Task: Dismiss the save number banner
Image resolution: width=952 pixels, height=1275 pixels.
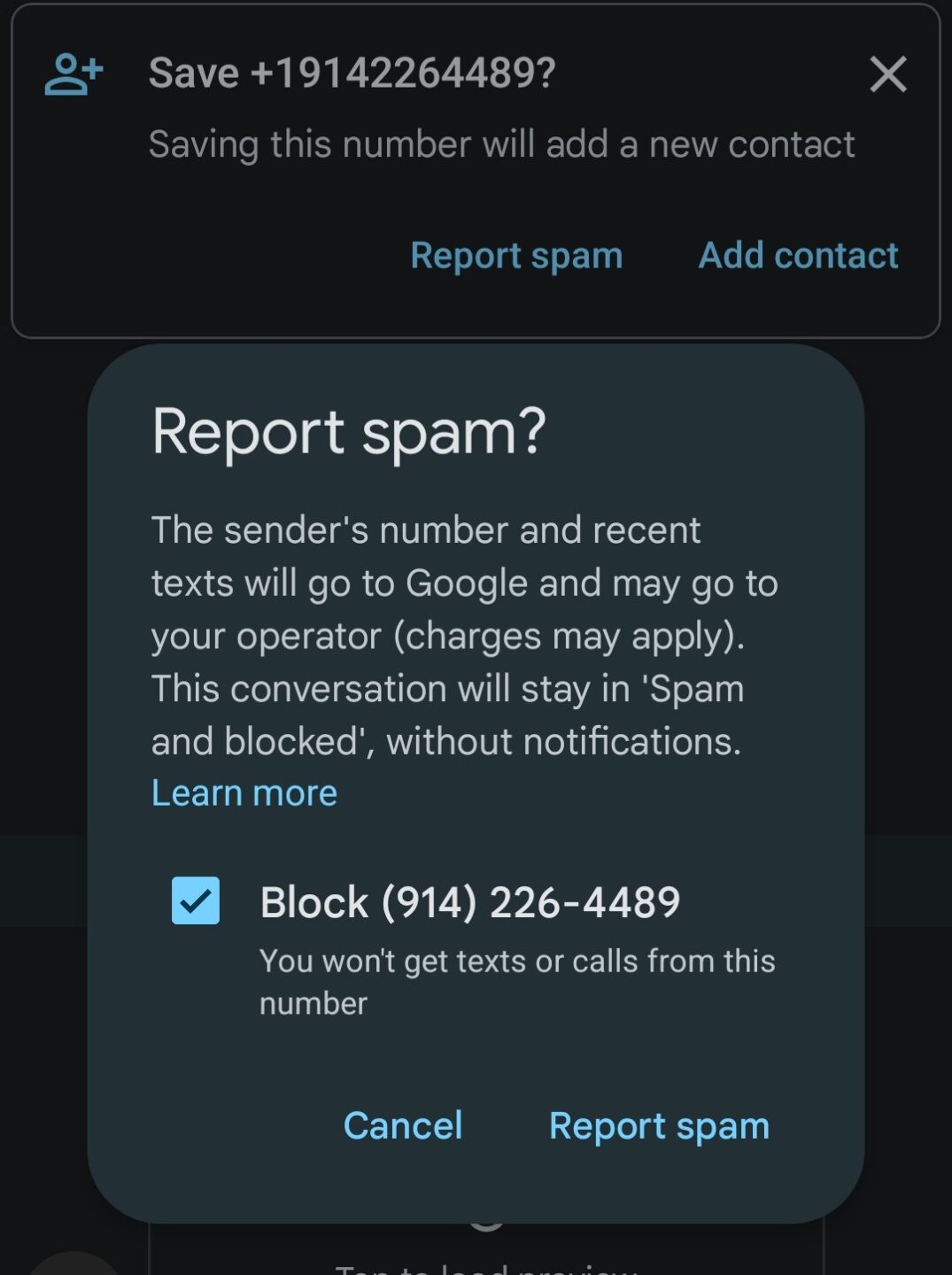Action: [x=887, y=74]
